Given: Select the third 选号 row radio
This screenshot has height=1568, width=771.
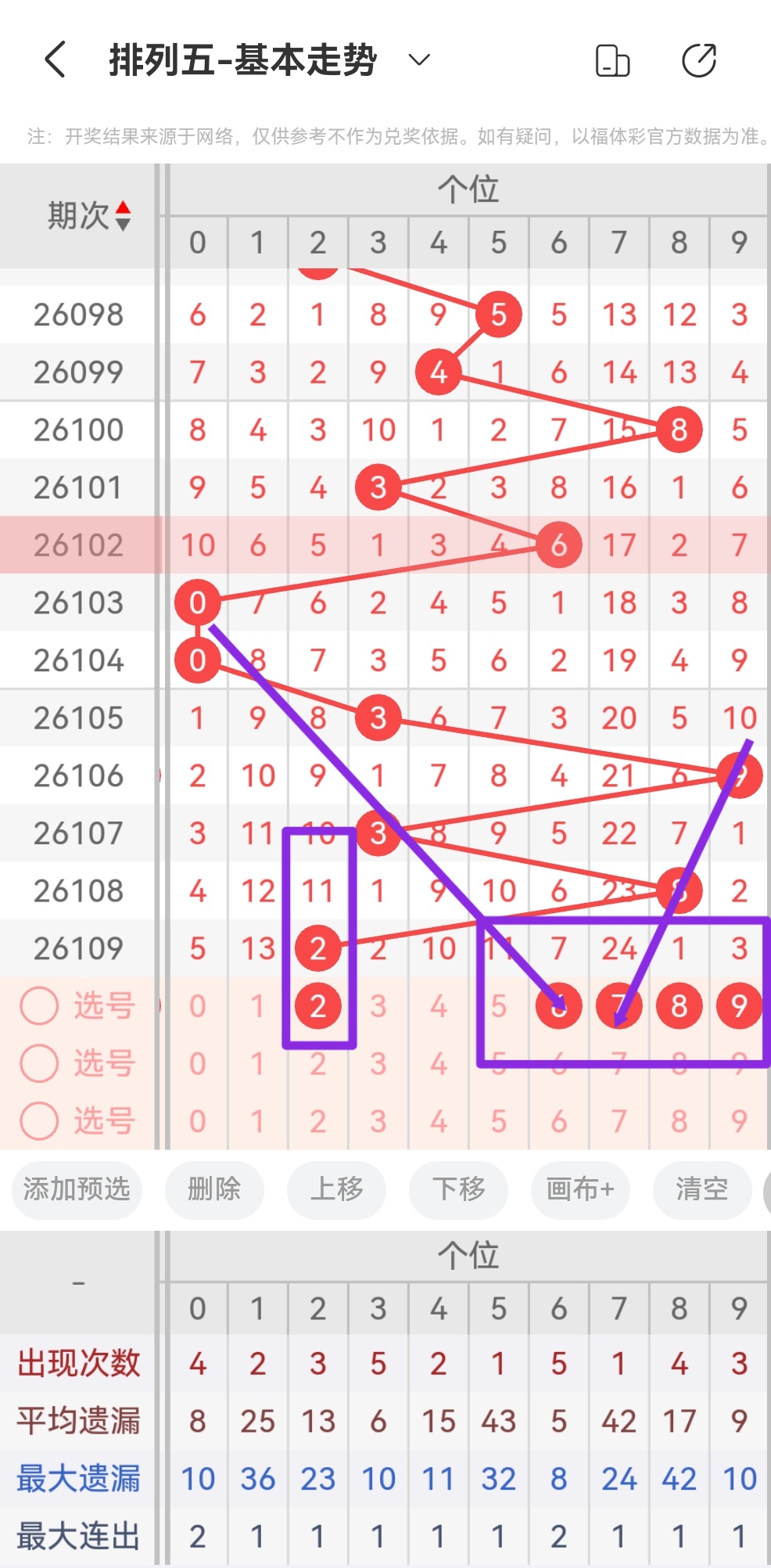Looking at the screenshot, I should tap(39, 1120).
